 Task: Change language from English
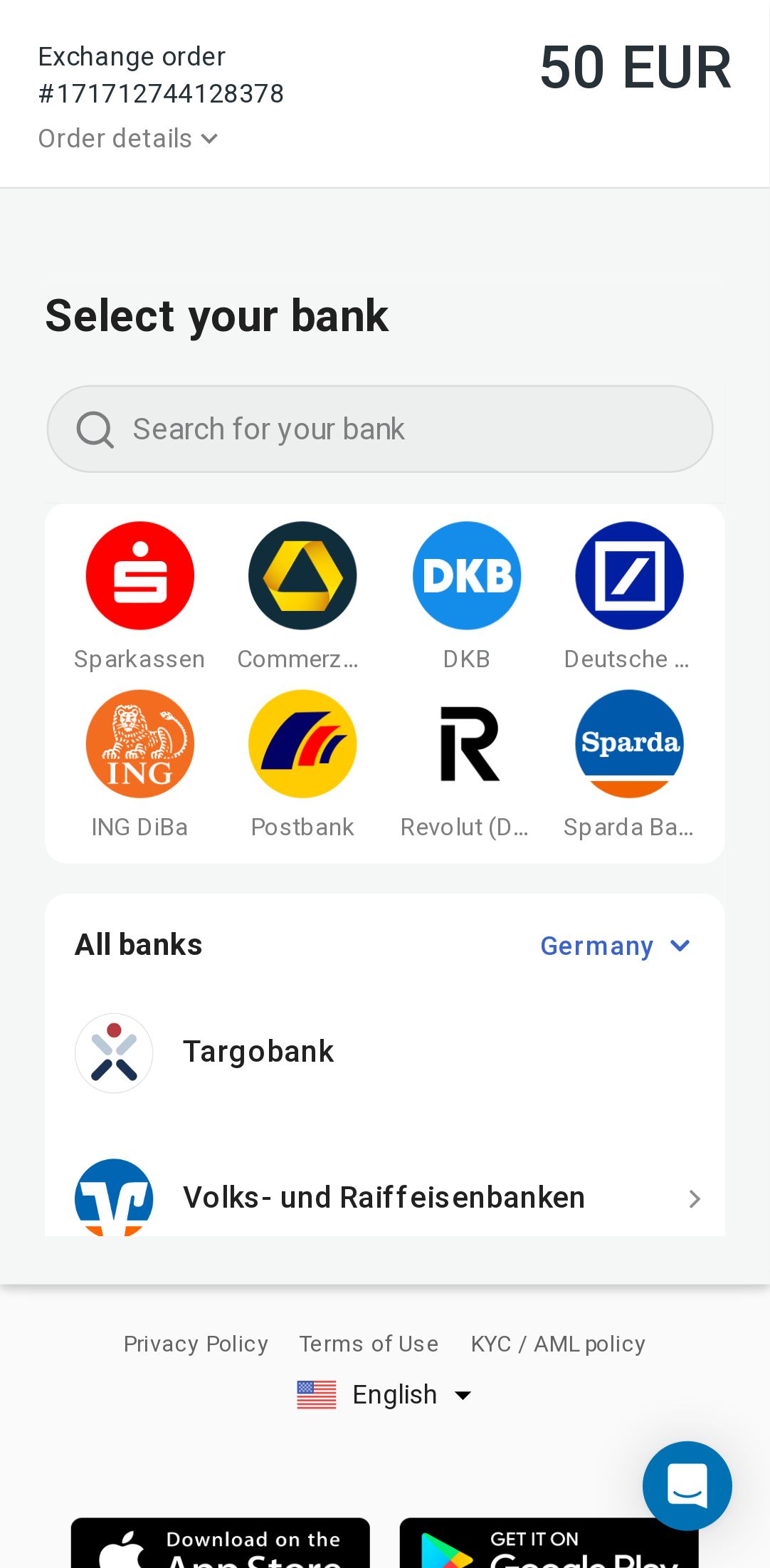[384, 1394]
